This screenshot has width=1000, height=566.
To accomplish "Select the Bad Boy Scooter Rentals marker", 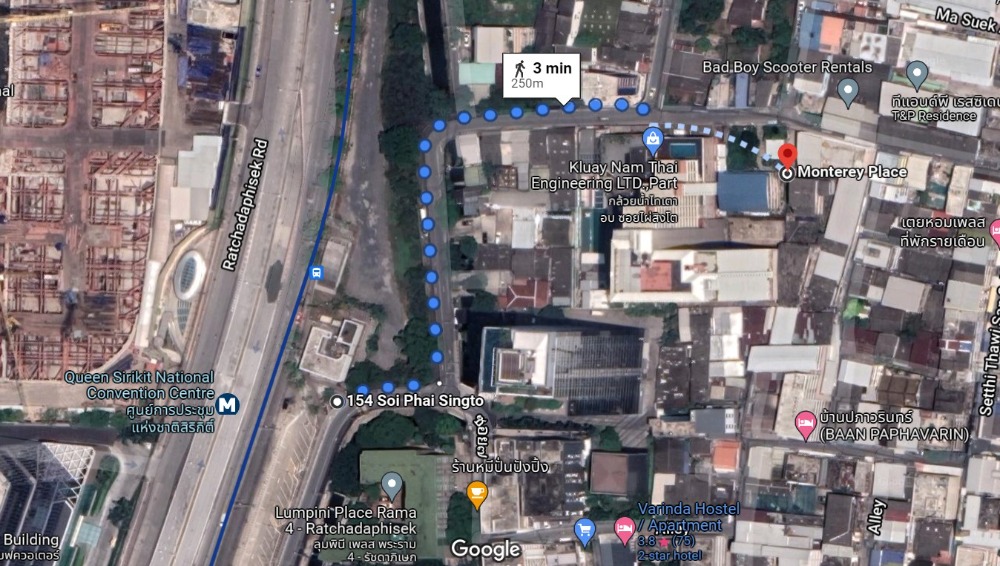I will (x=848, y=92).
